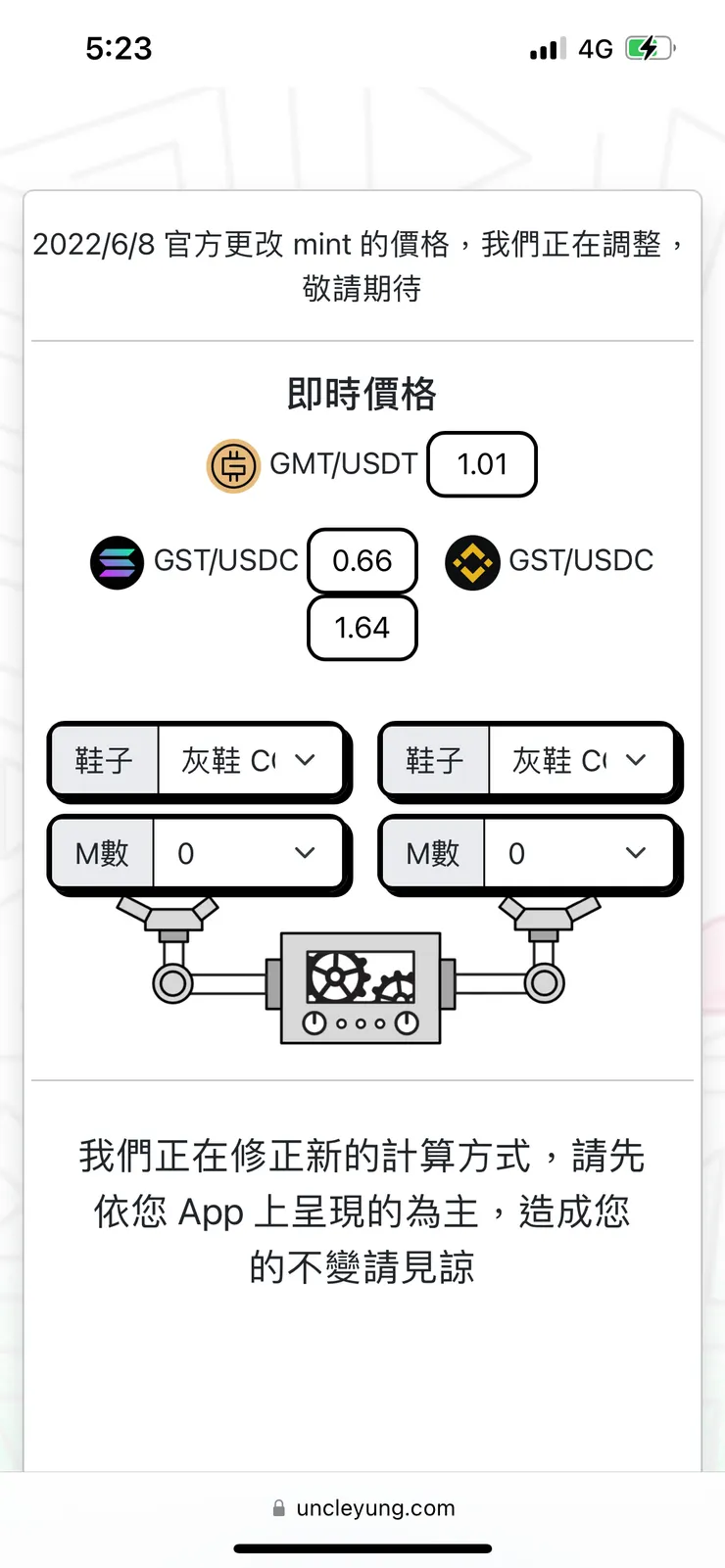Click the battery charging indicator
The width and height of the screenshot is (725, 1568).
point(651,47)
